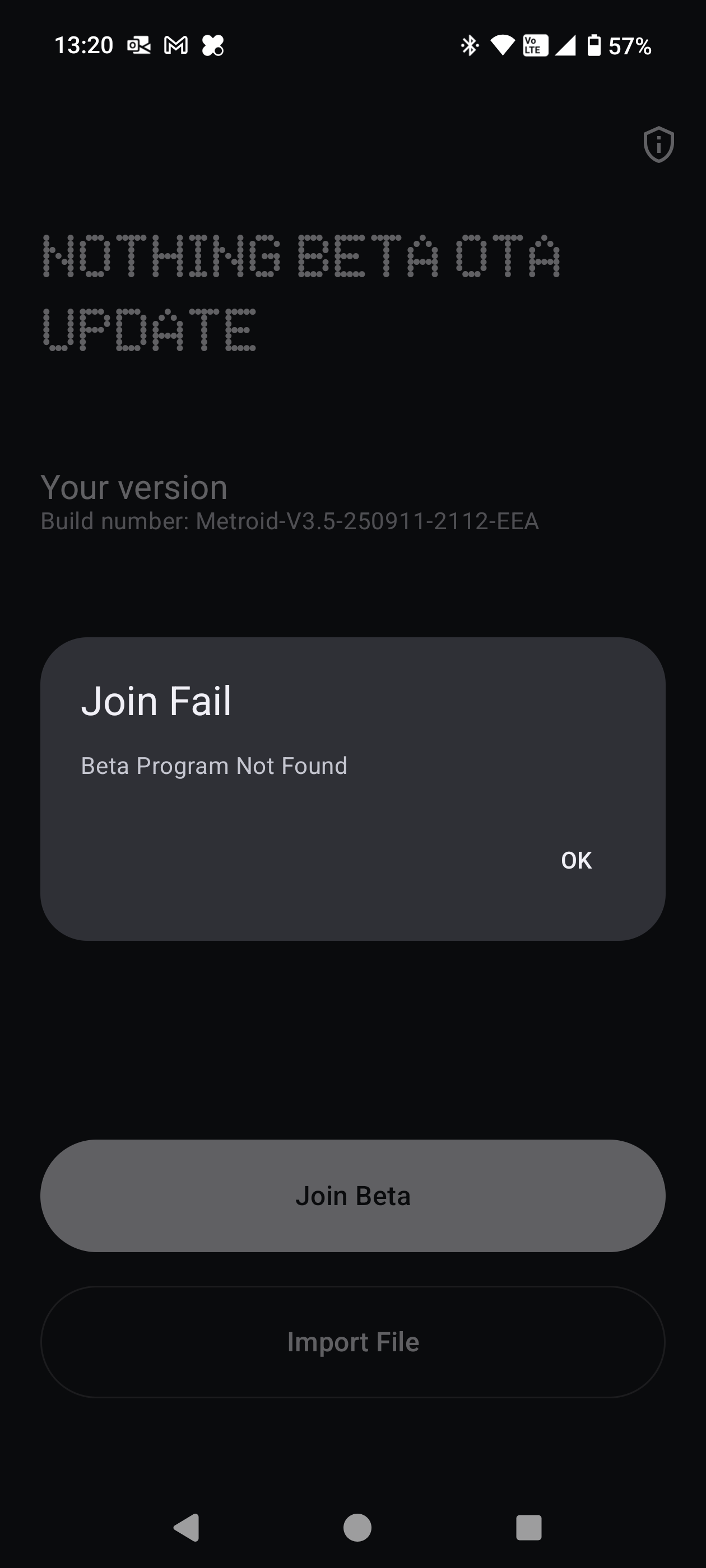The image size is (706, 1568).
Task: Tap the Join Beta button
Action: tap(352, 1196)
